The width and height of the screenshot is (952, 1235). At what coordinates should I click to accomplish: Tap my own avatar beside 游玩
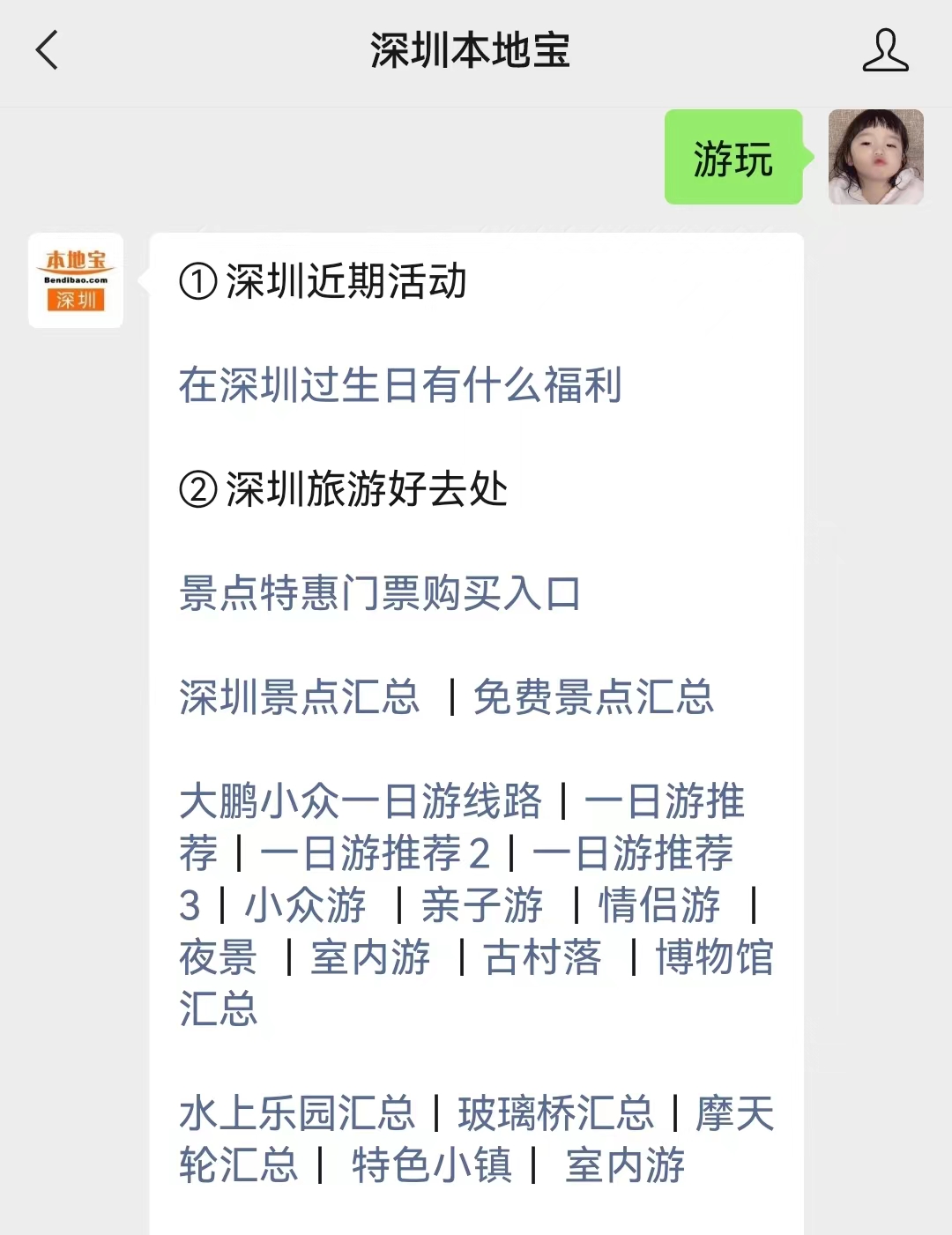(875, 157)
